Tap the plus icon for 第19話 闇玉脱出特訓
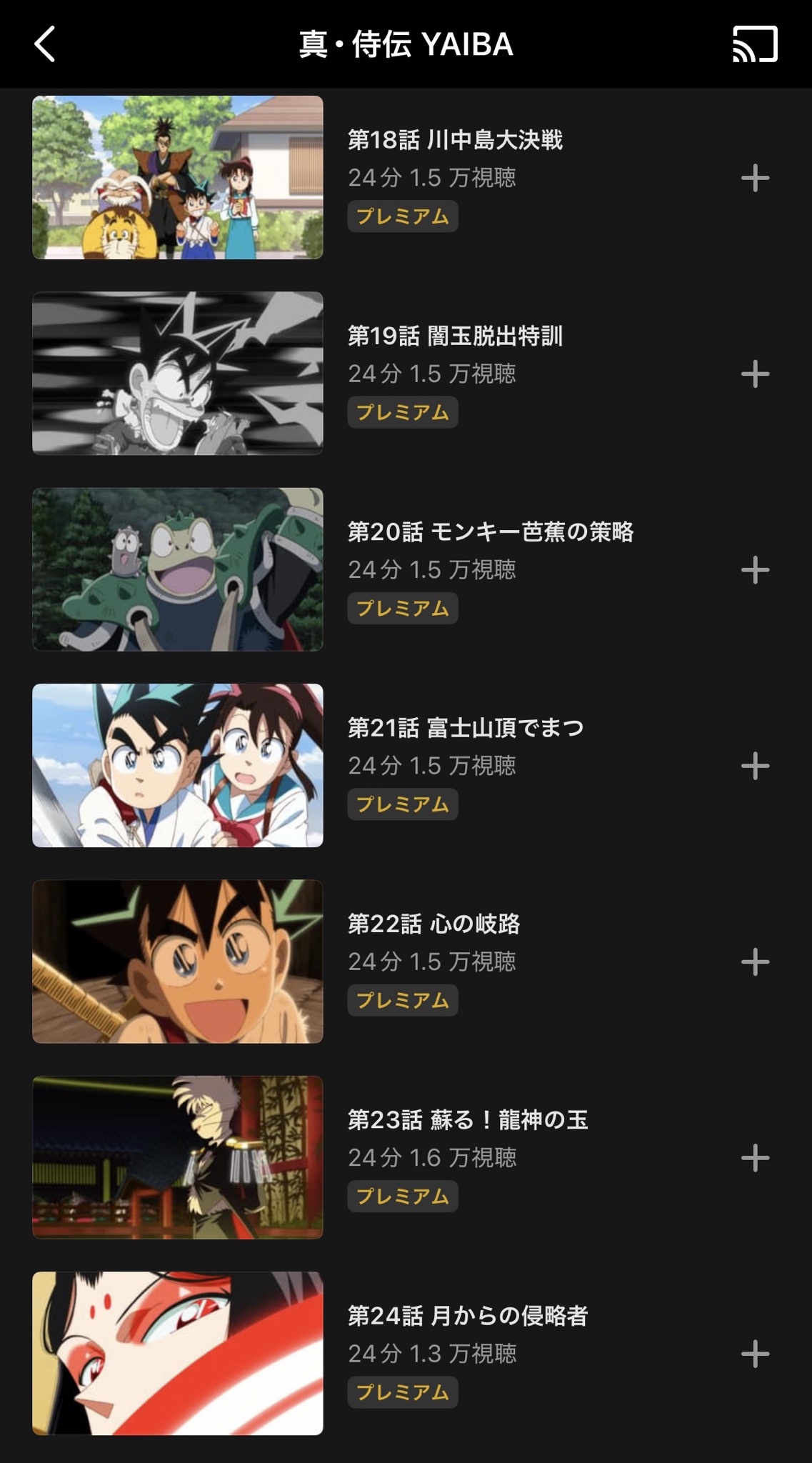 755,374
